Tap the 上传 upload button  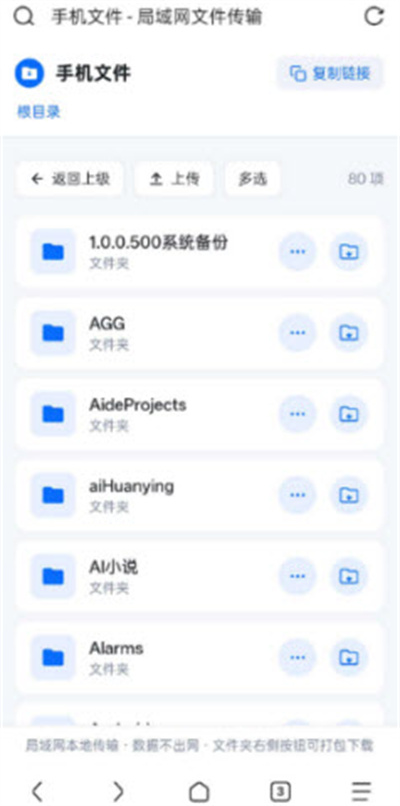pos(174,179)
